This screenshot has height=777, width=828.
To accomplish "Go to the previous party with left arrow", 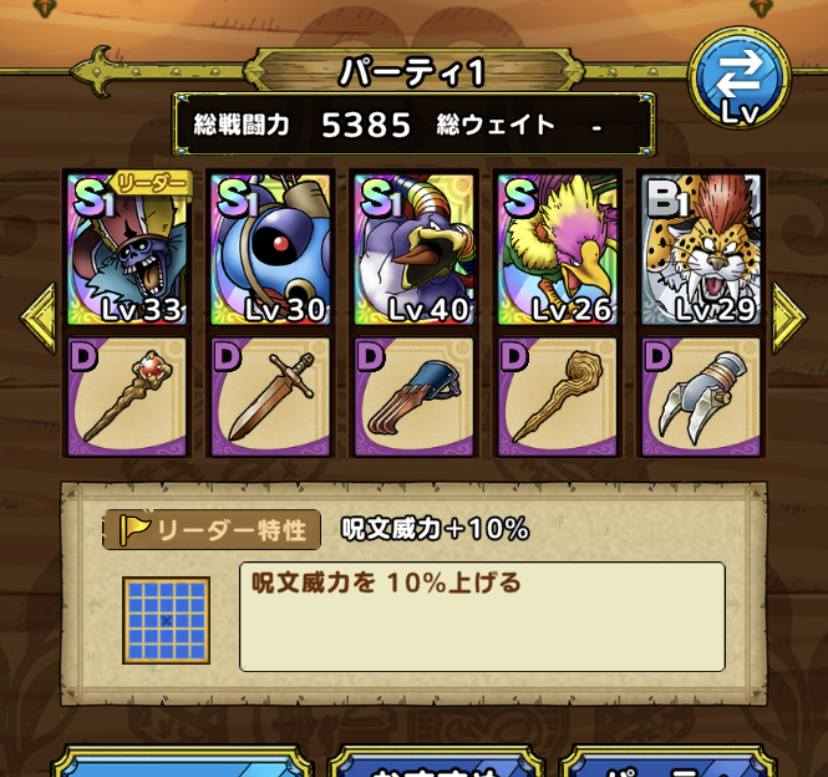I will (x=40, y=317).
